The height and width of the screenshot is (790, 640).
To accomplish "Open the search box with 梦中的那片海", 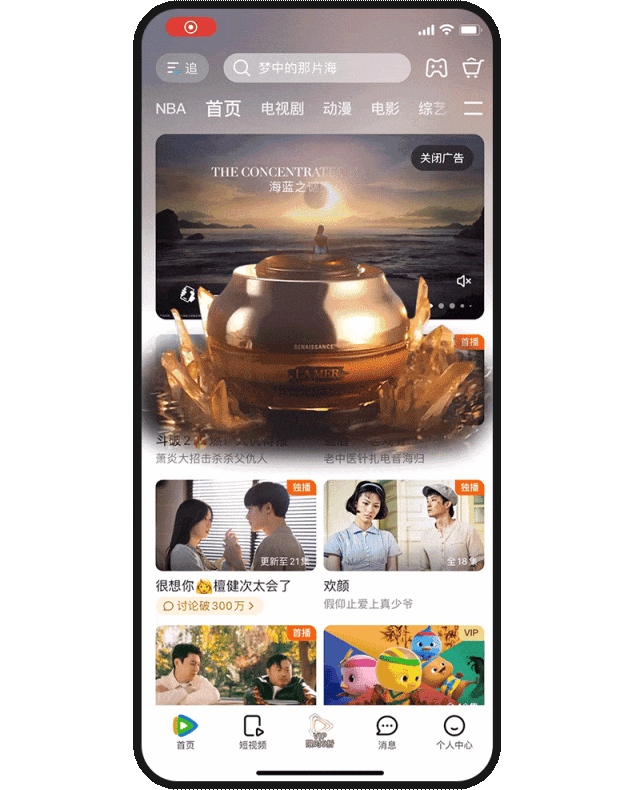I will [316, 68].
